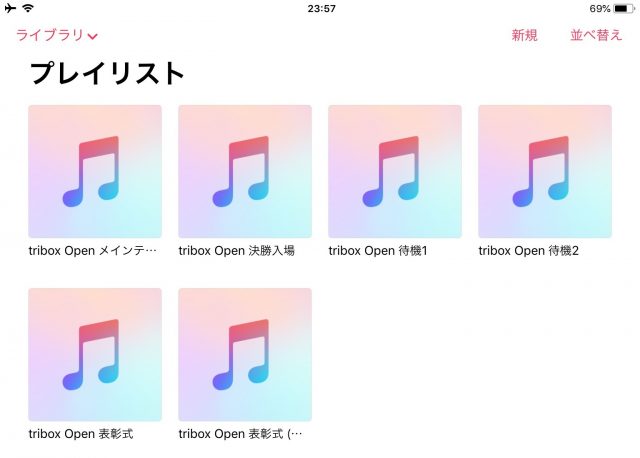640x458 pixels.
Task: Open the tribox Open メインテ… playlist
Action: 95,172
